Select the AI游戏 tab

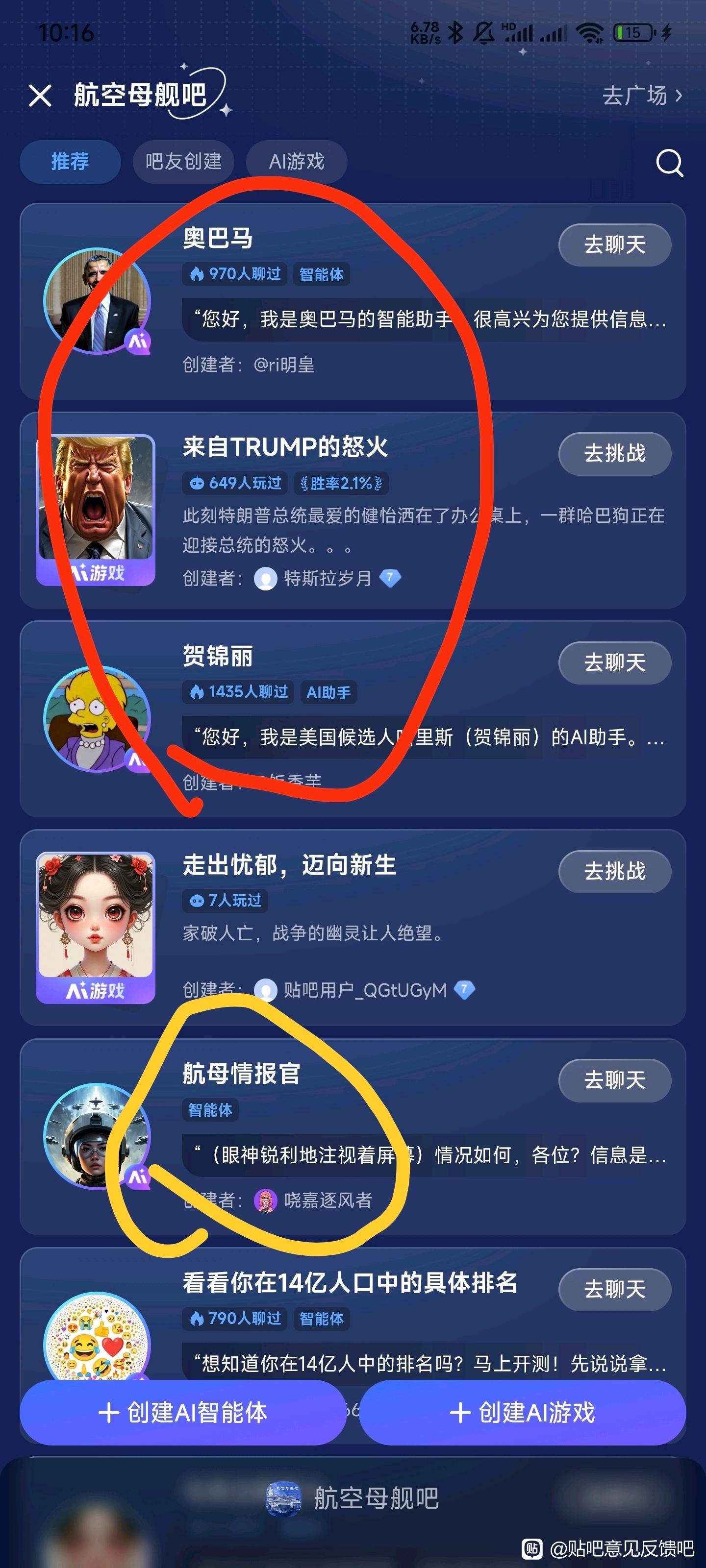[x=297, y=161]
